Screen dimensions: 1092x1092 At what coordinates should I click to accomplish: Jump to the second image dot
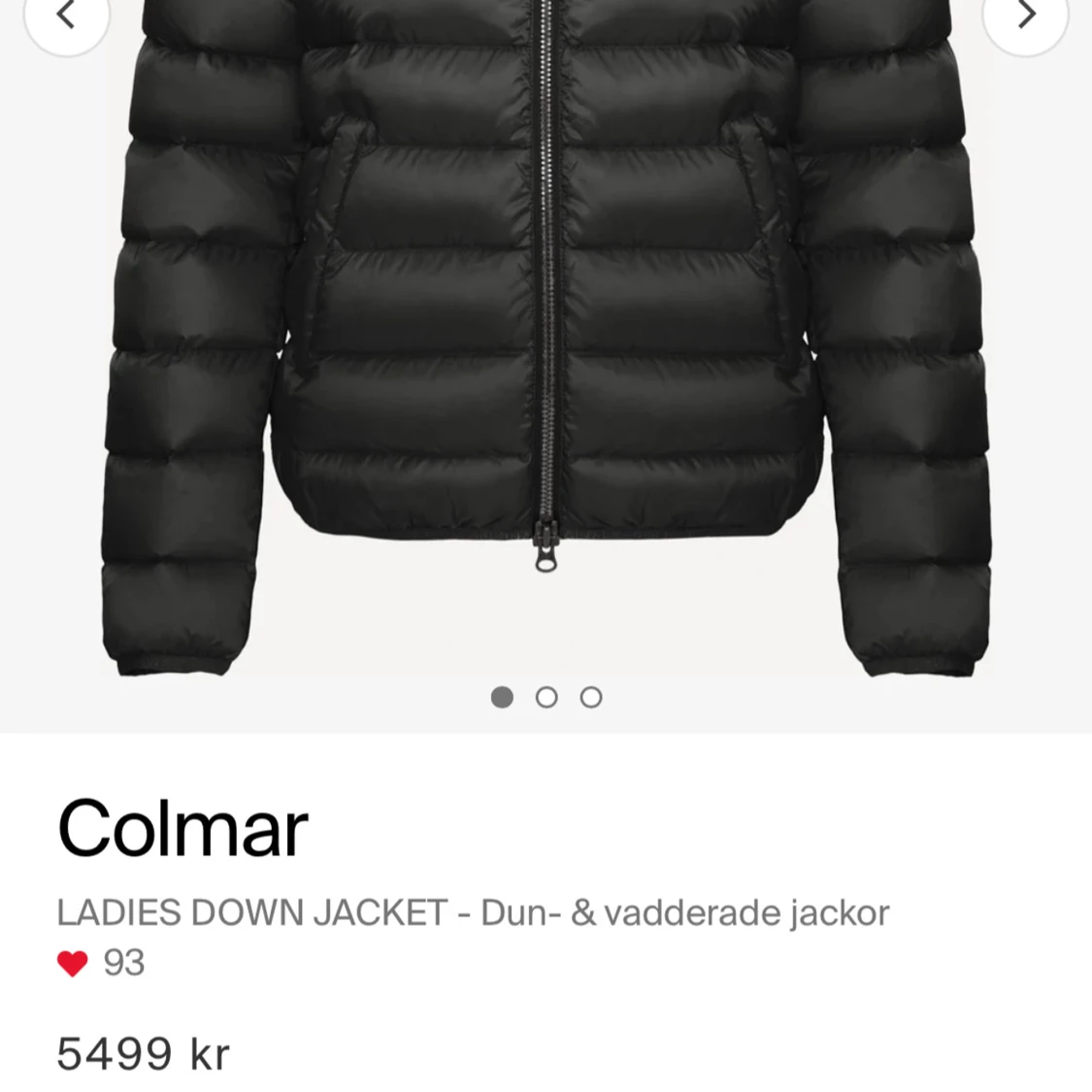[x=546, y=697]
